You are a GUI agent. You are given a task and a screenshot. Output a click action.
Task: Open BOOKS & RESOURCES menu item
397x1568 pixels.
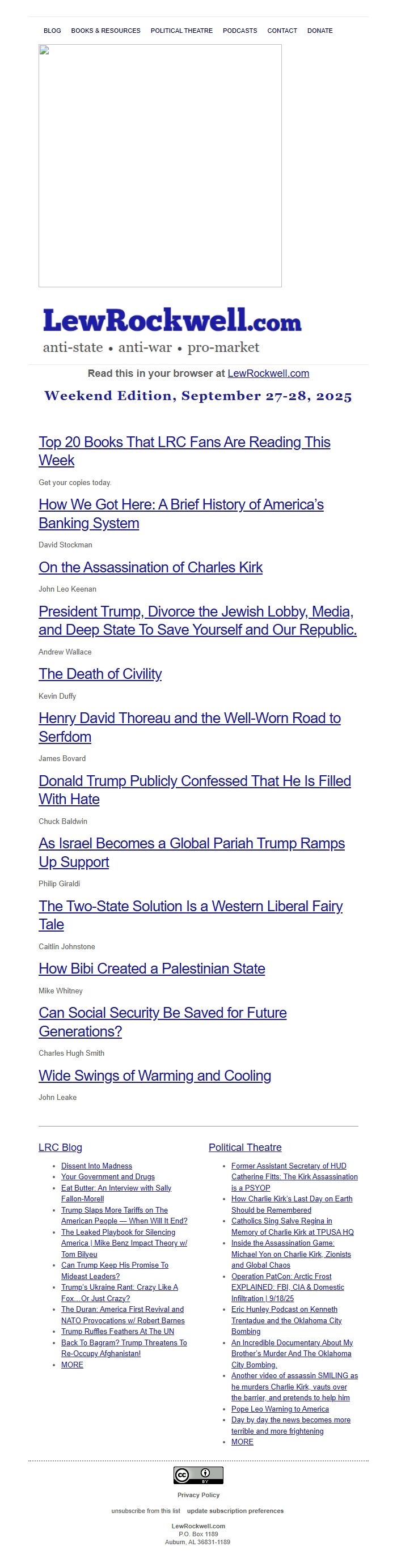click(x=105, y=31)
